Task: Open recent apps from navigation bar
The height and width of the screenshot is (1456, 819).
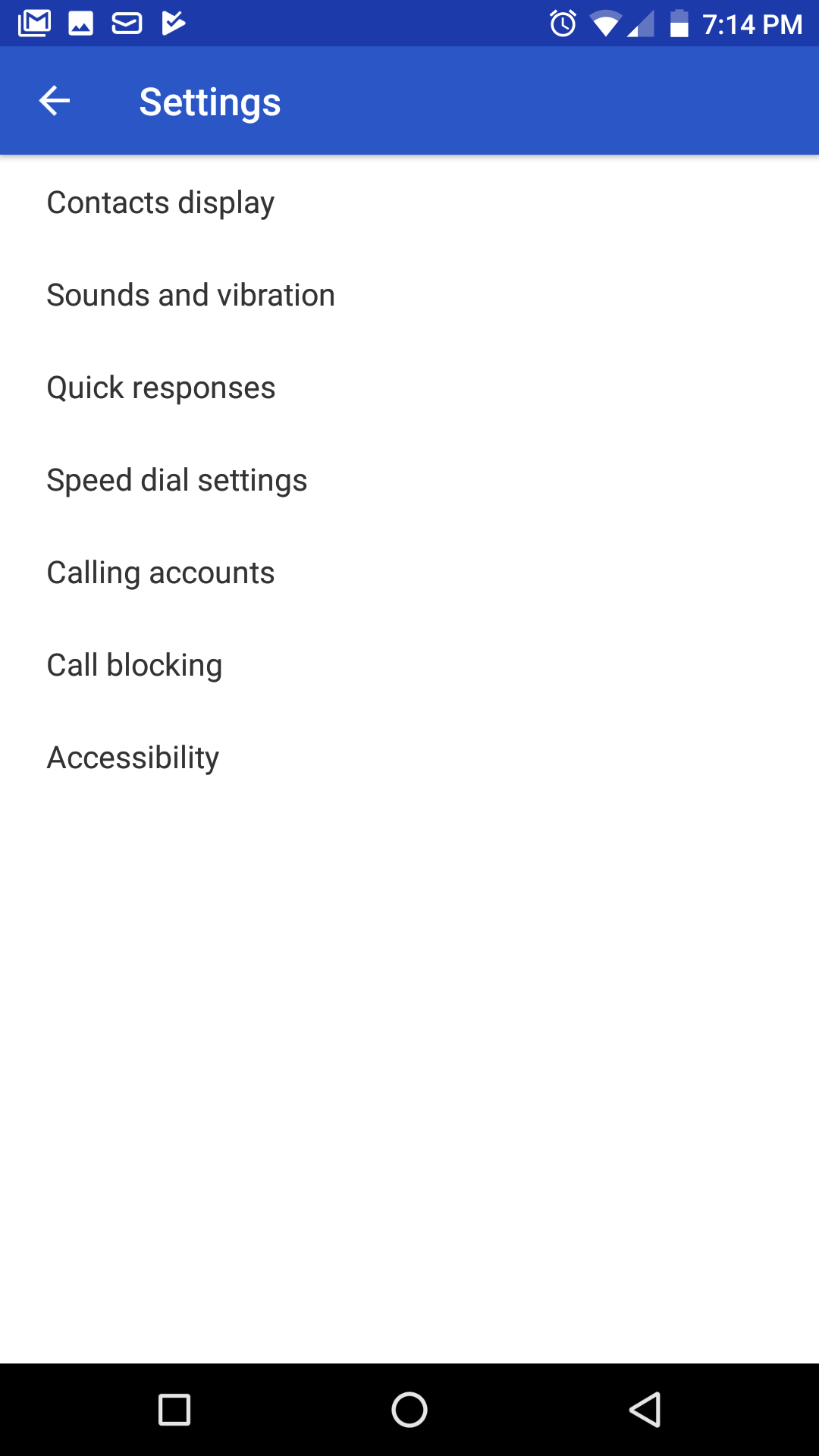Action: pyautogui.click(x=174, y=1410)
